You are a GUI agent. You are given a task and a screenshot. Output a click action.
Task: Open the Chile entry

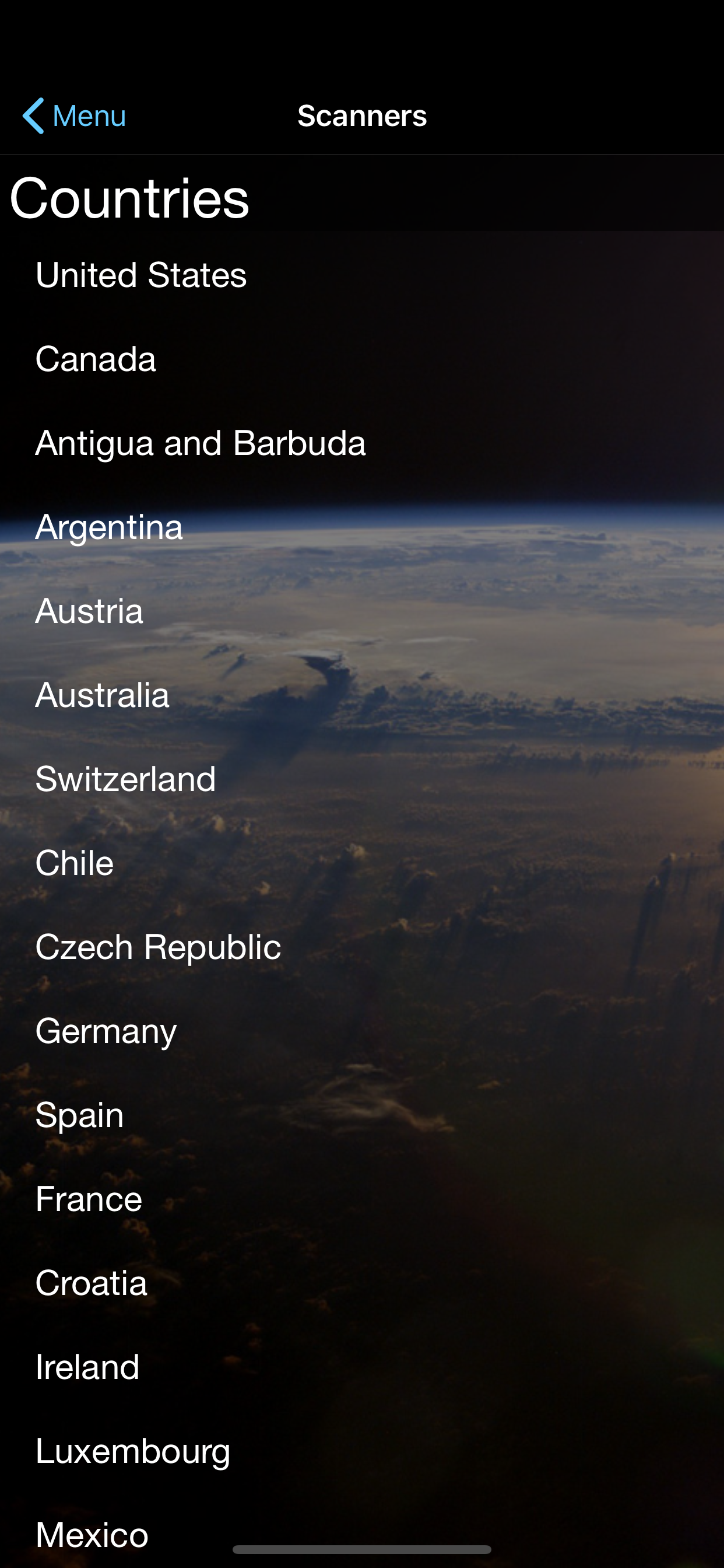coord(75,863)
